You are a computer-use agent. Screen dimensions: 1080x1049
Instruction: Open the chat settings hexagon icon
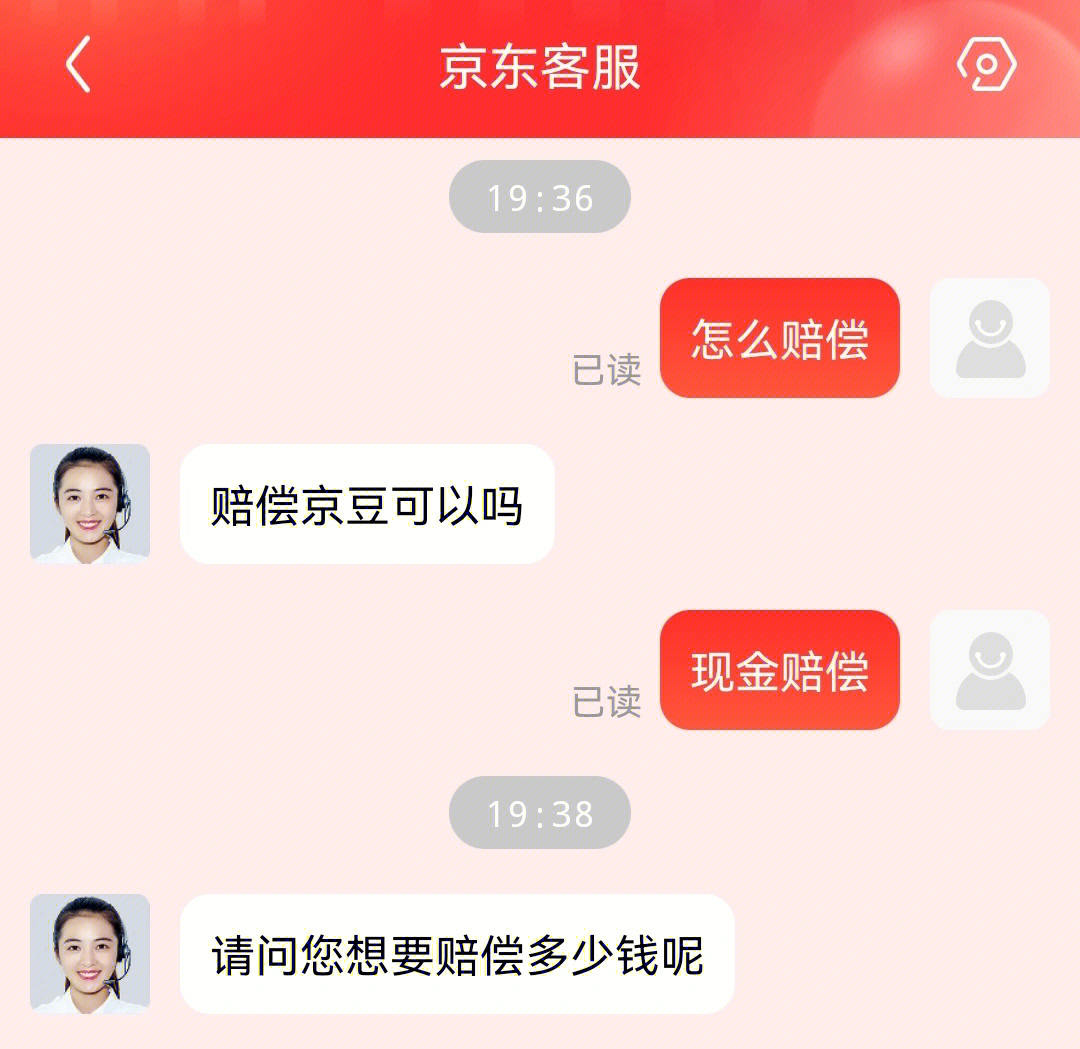click(x=986, y=66)
